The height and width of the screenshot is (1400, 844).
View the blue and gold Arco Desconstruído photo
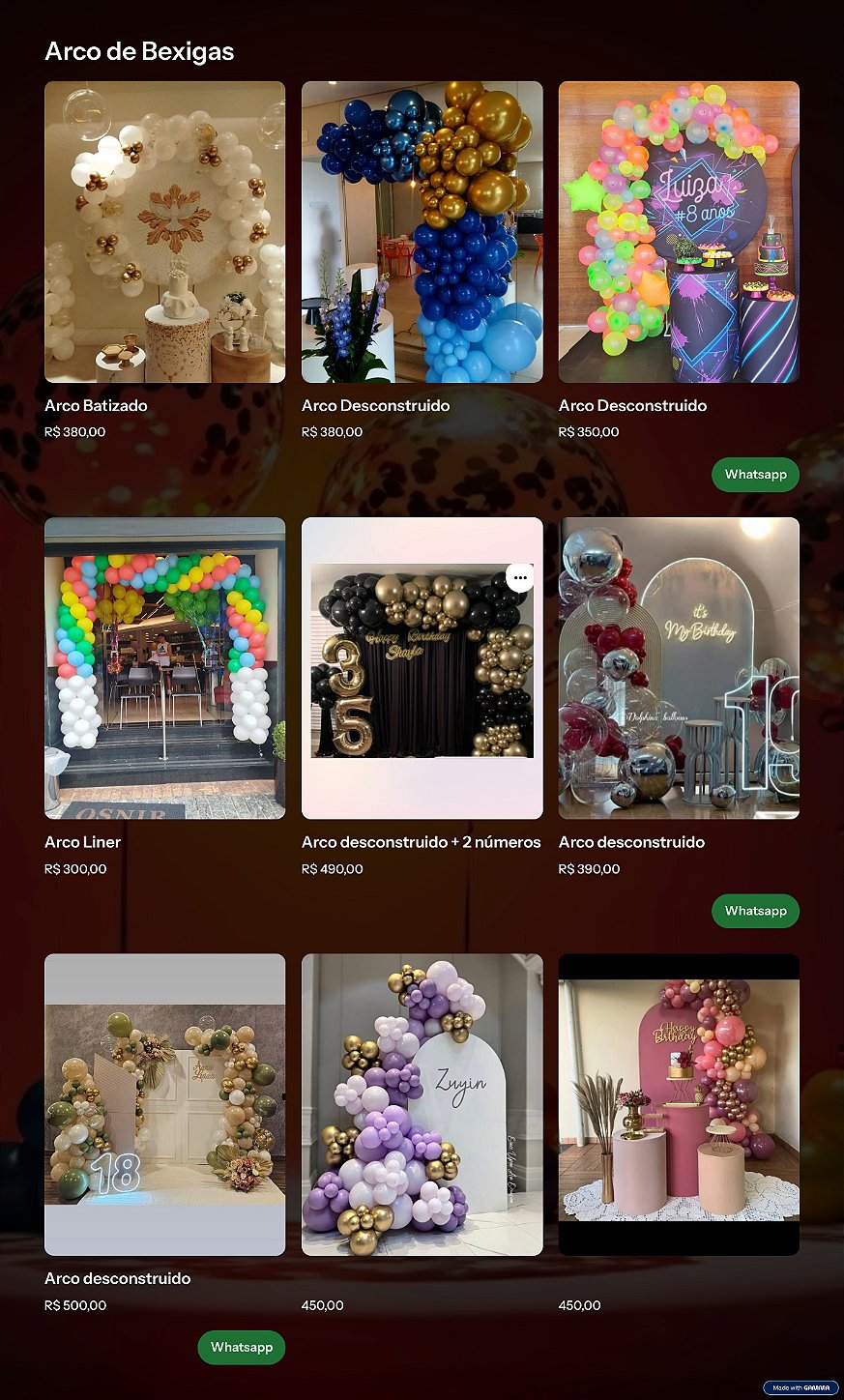point(422,232)
